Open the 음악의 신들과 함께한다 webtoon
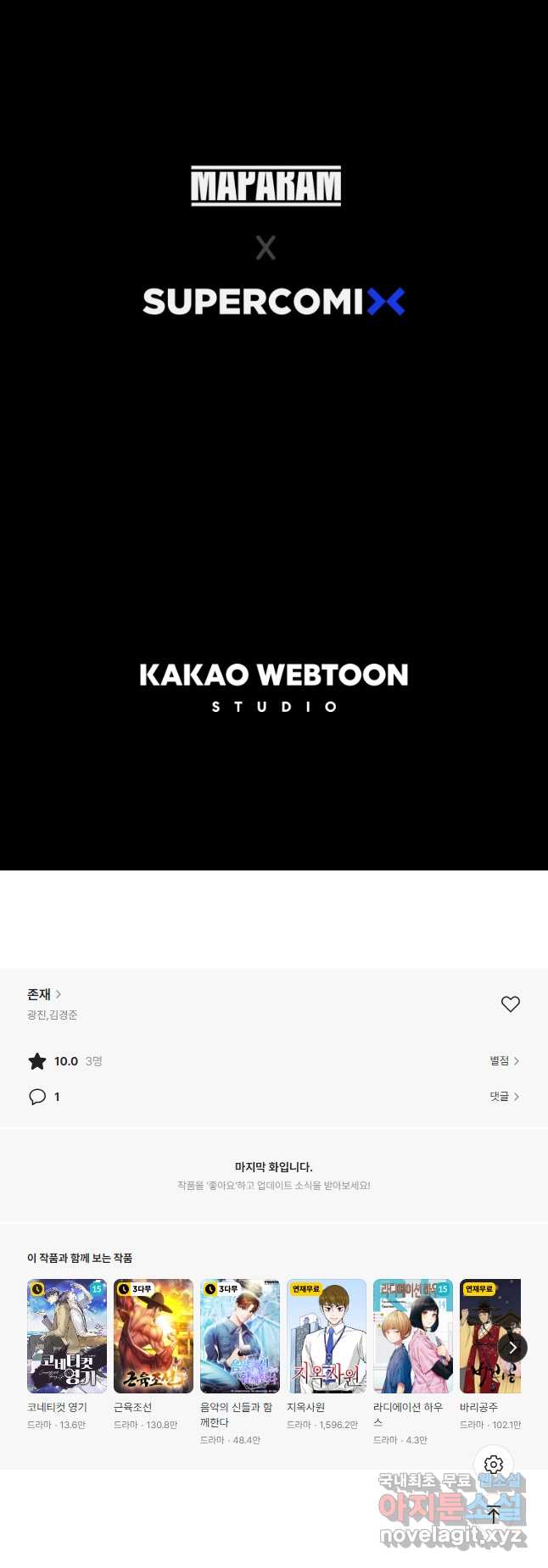This screenshot has height=1568, width=548. click(240, 1337)
